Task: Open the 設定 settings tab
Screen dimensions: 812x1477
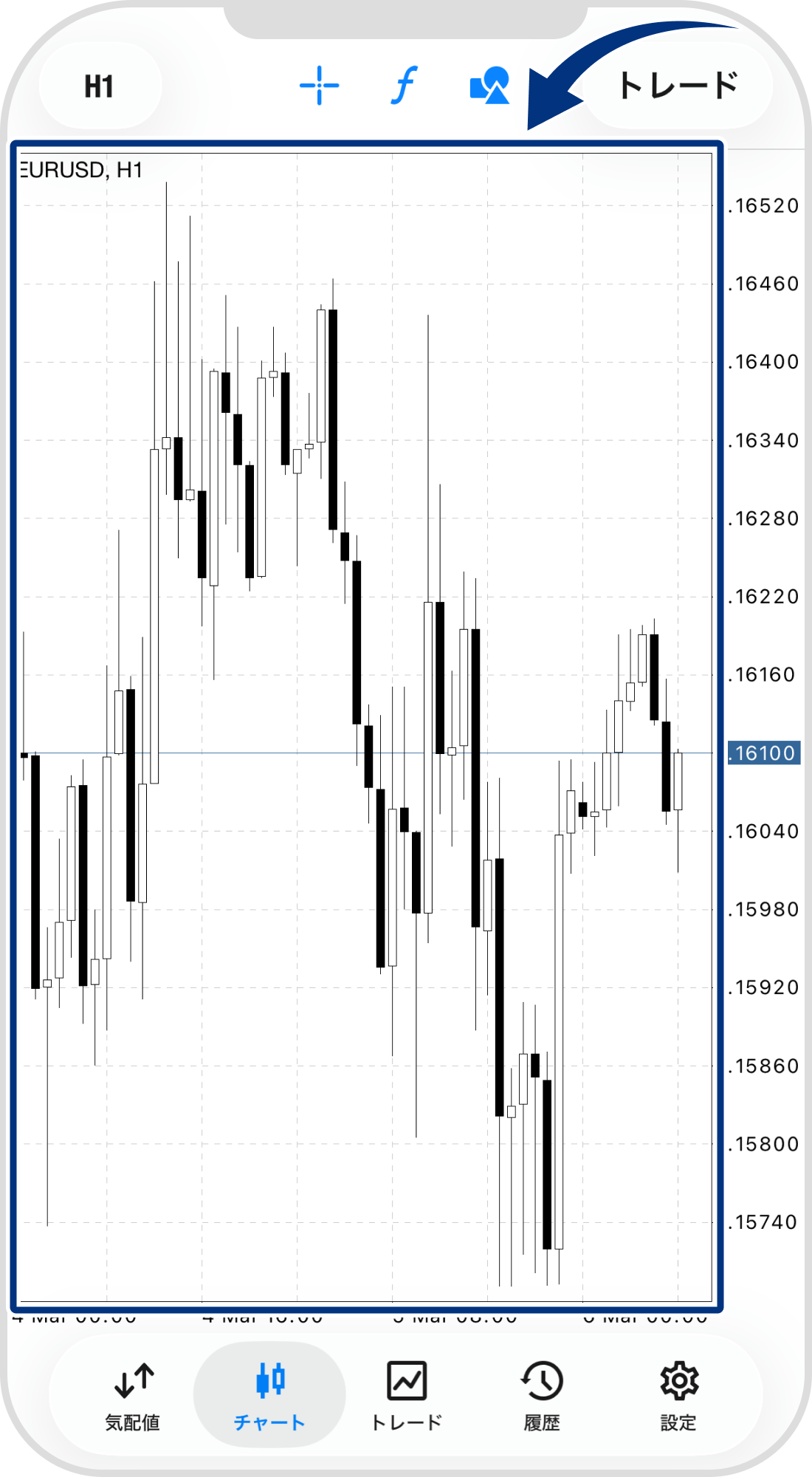Action: coord(678,1396)
